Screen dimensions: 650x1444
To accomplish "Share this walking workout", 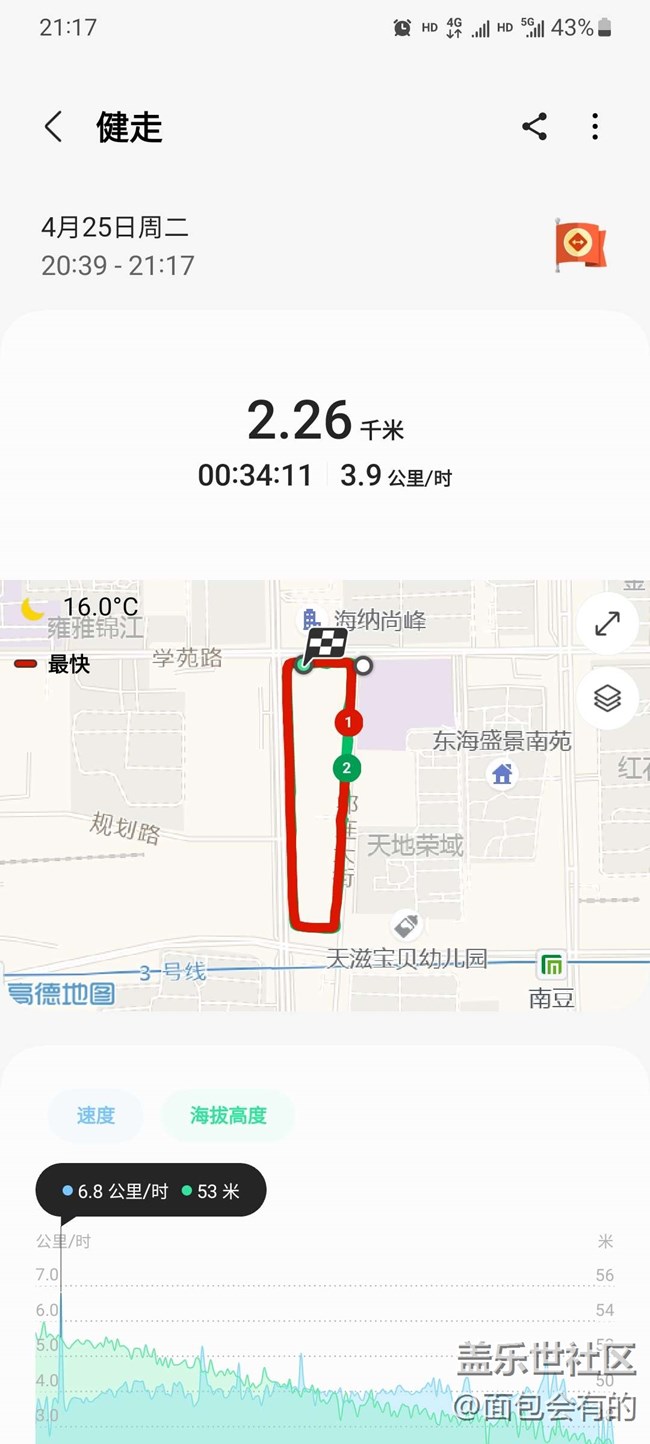I will (x=535, y=127).
